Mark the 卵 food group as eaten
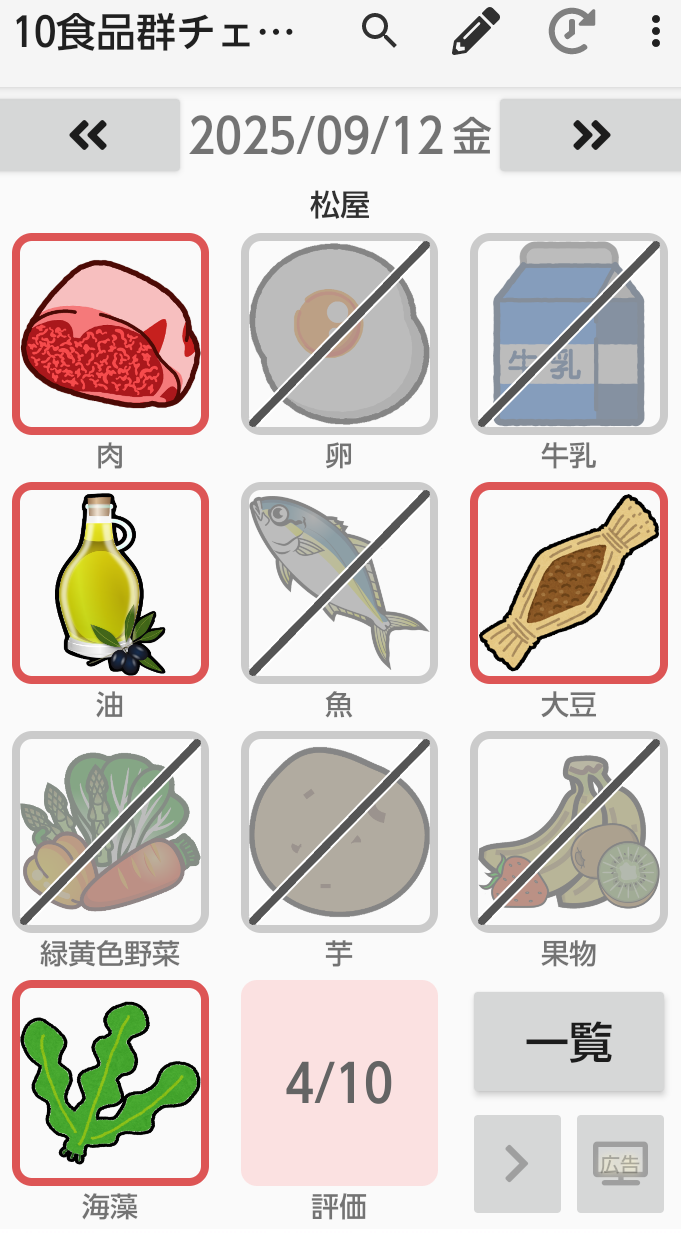Image resolution: width=681 pixels, height=1233 pixels. [339, 333]
